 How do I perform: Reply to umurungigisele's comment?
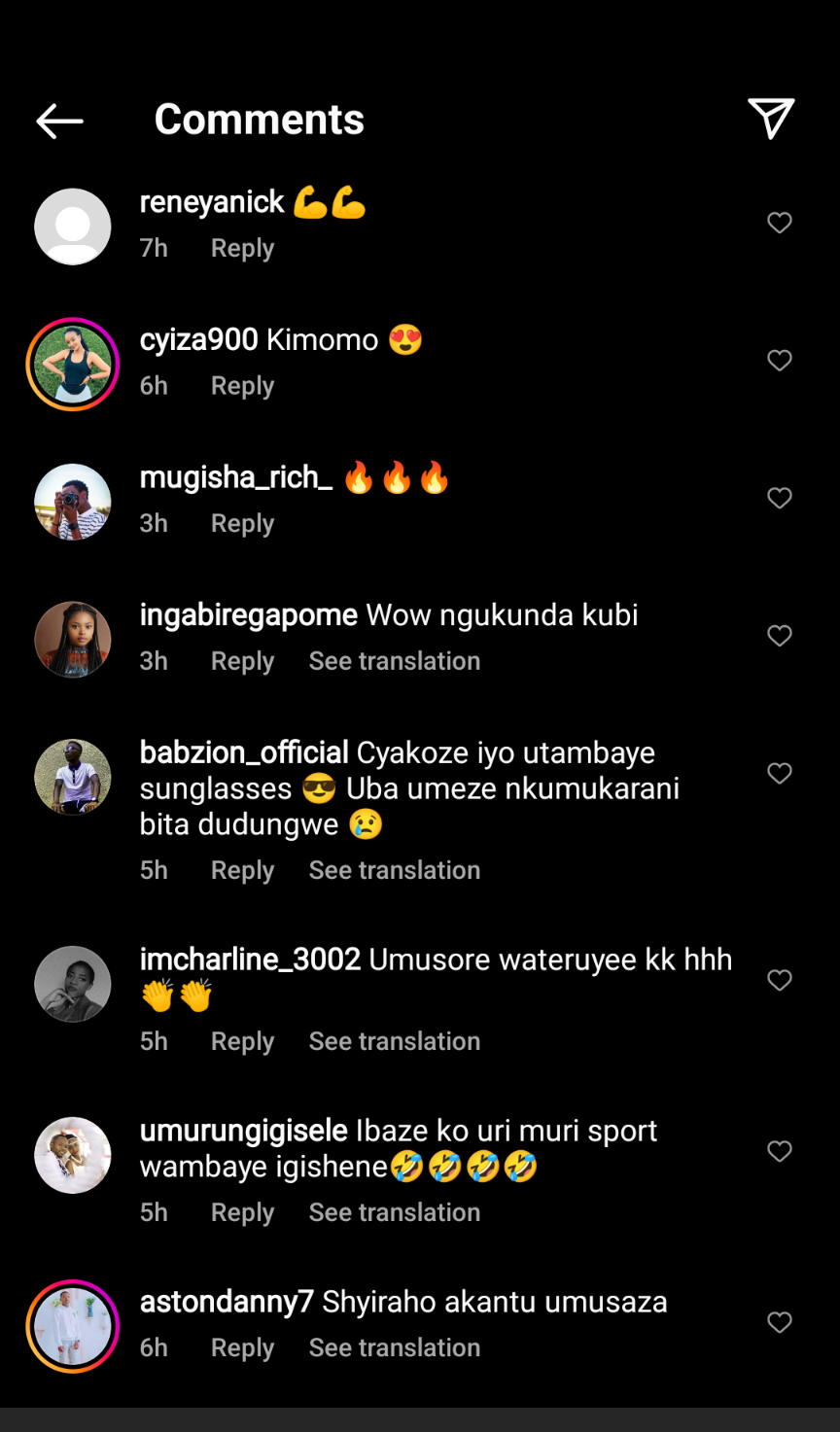click(x=242, y=1212)
